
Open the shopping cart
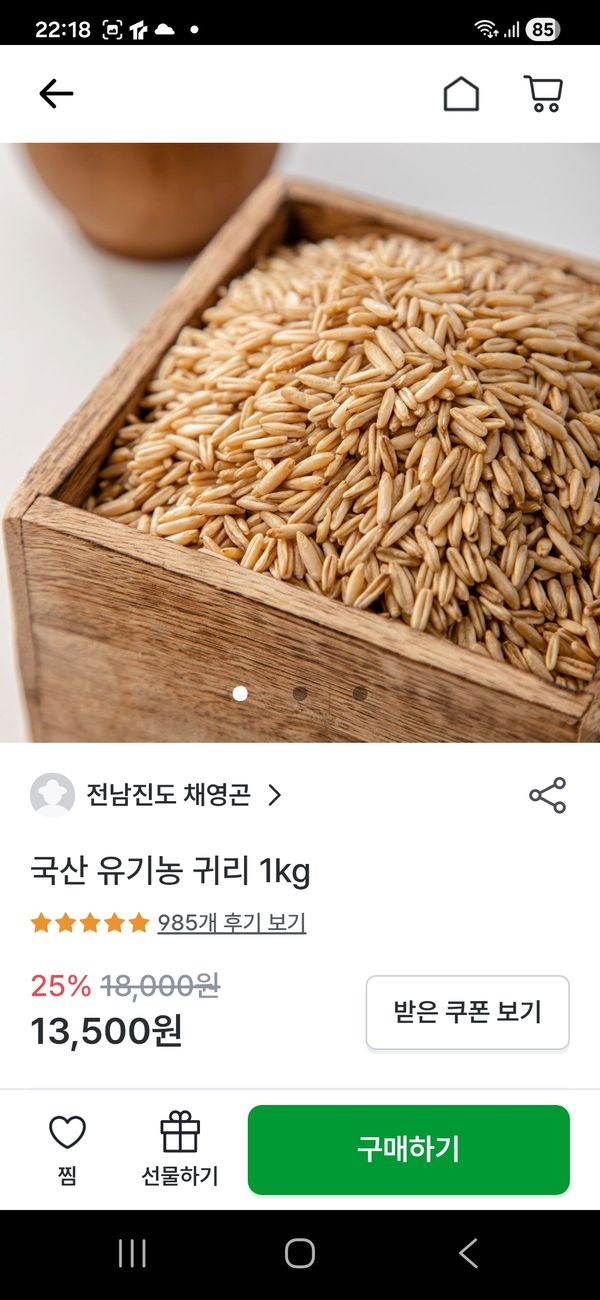(543, 94)
